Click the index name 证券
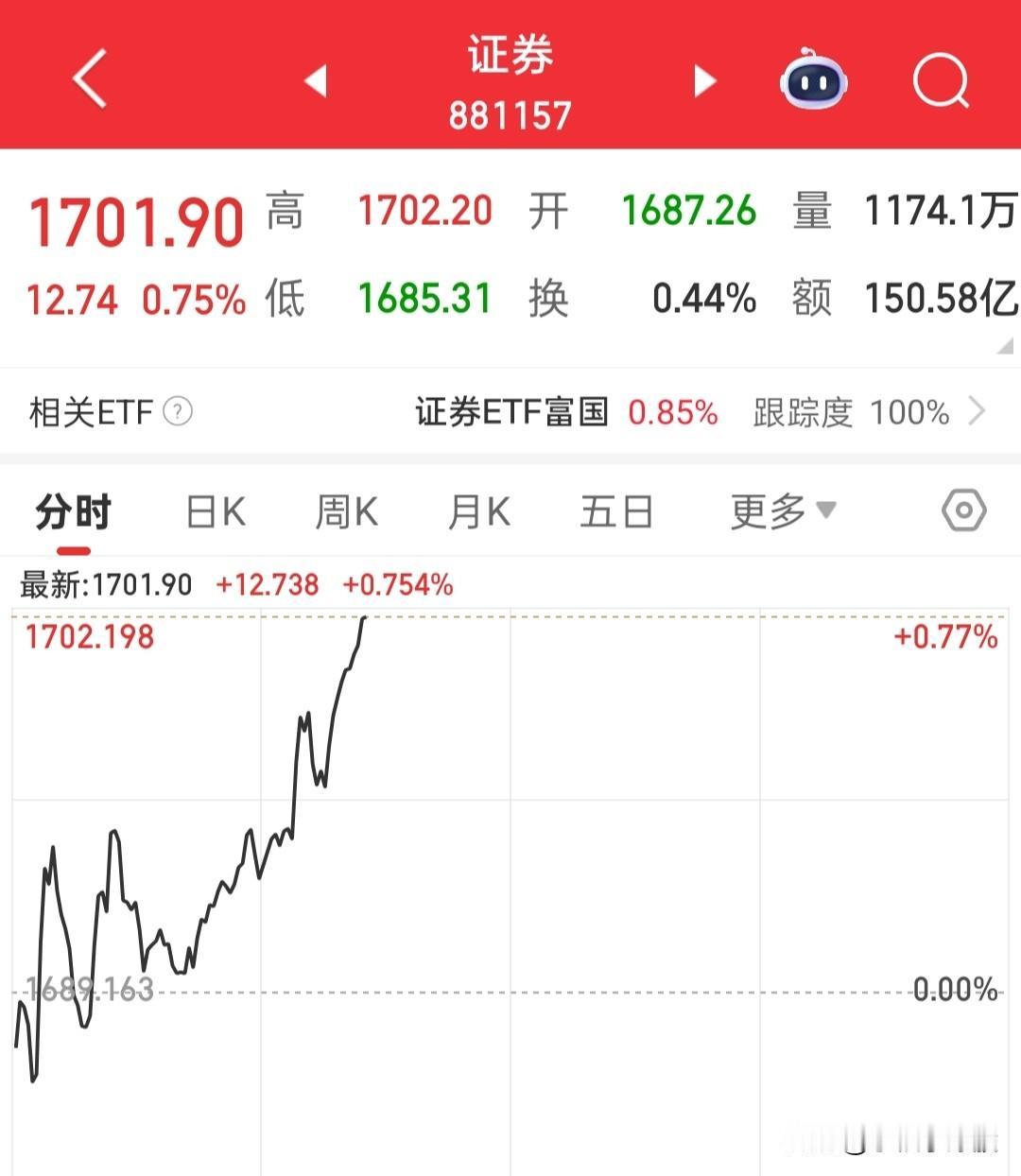 click(510, 58)
